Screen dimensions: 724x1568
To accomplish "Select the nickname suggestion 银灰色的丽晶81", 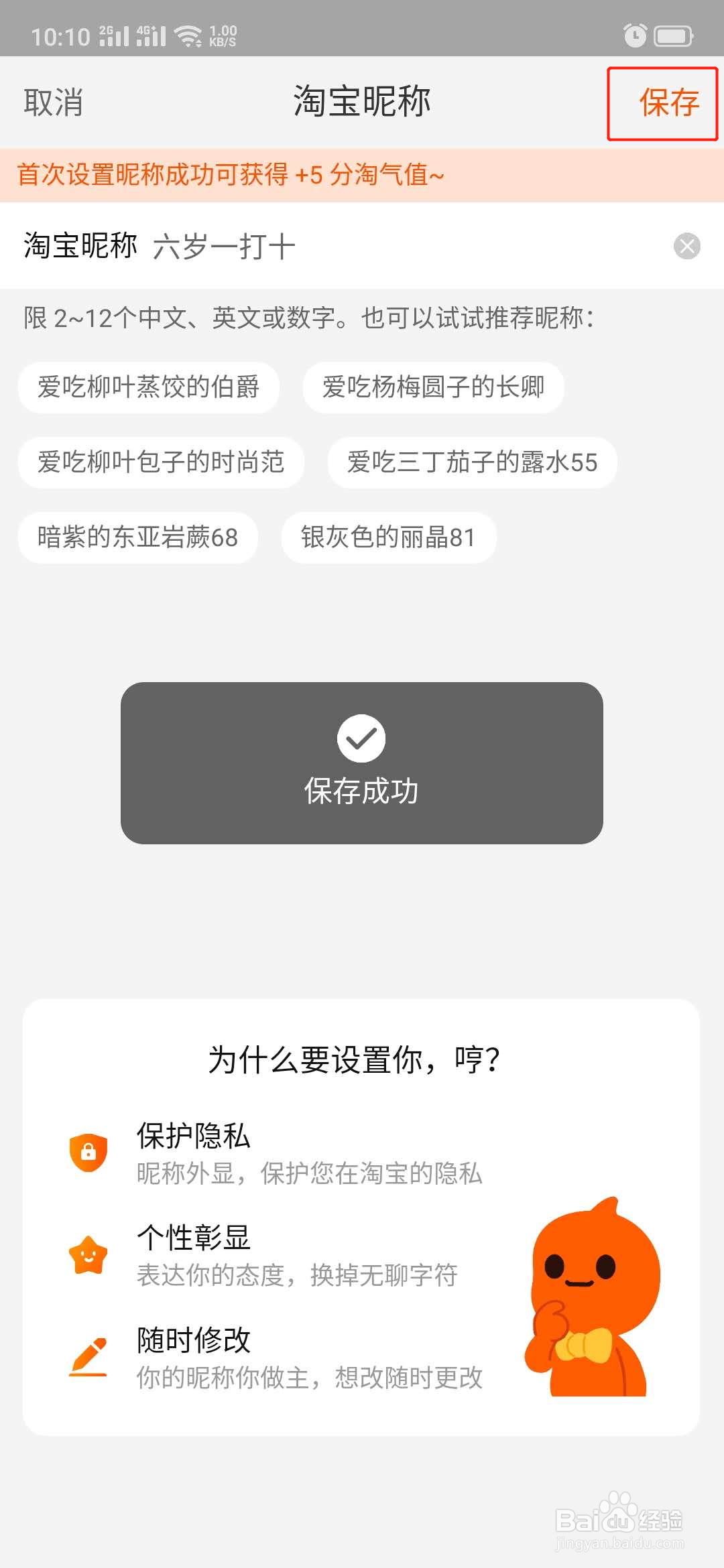I will pos(389,537).
